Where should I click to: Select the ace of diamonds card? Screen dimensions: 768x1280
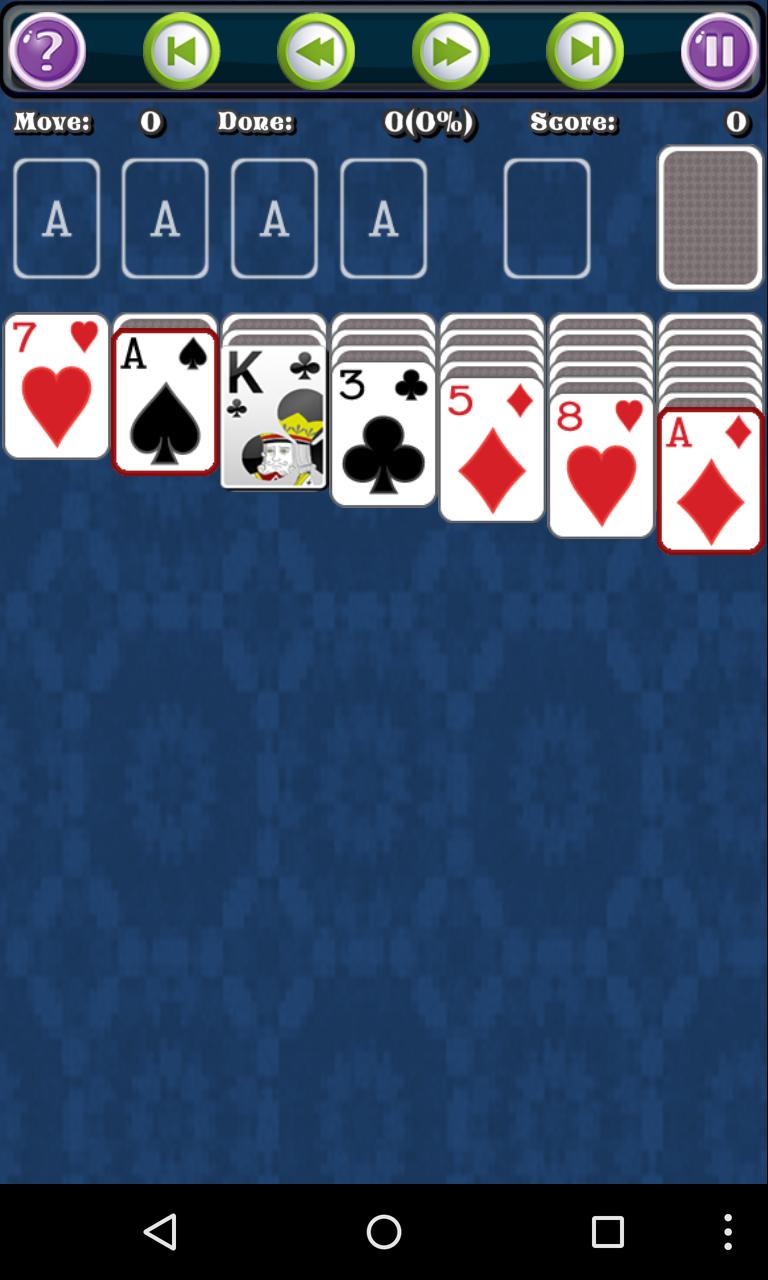click(x=710, y=481)
